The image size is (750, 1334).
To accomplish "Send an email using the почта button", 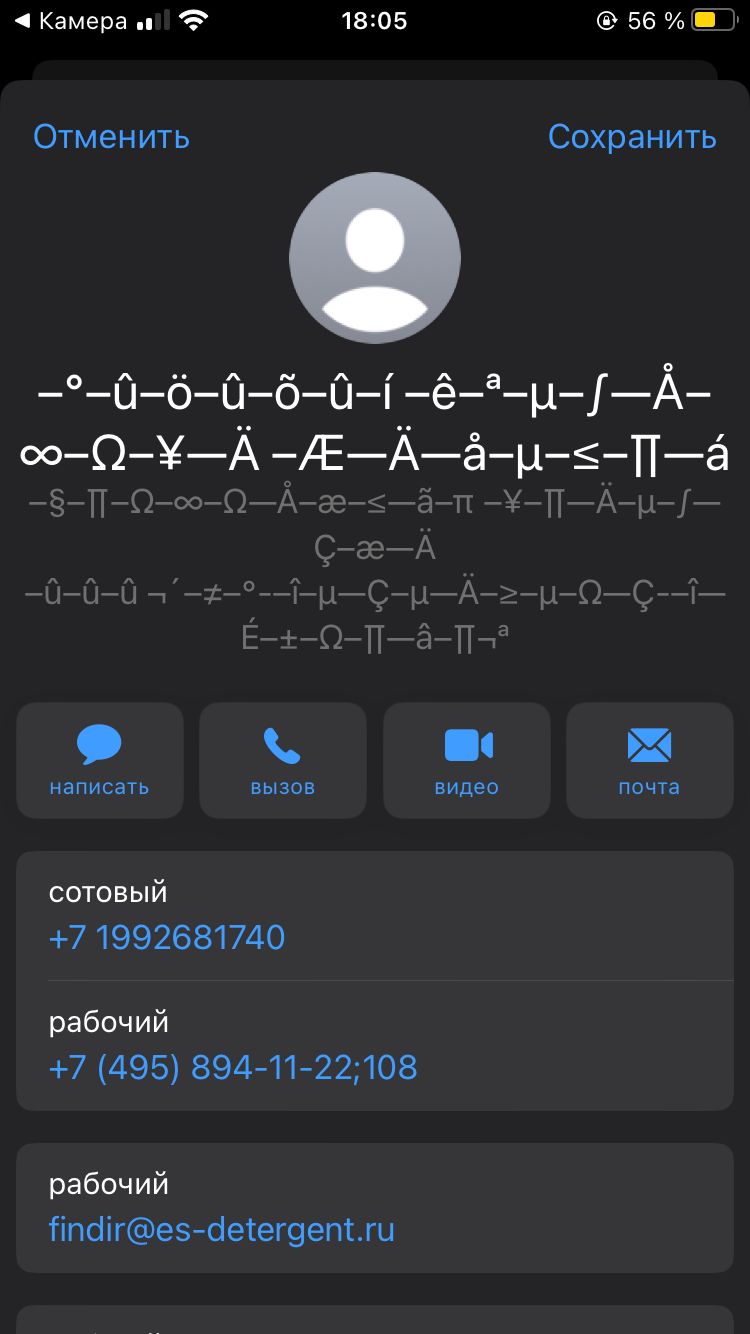I will (x=650, y=761).
